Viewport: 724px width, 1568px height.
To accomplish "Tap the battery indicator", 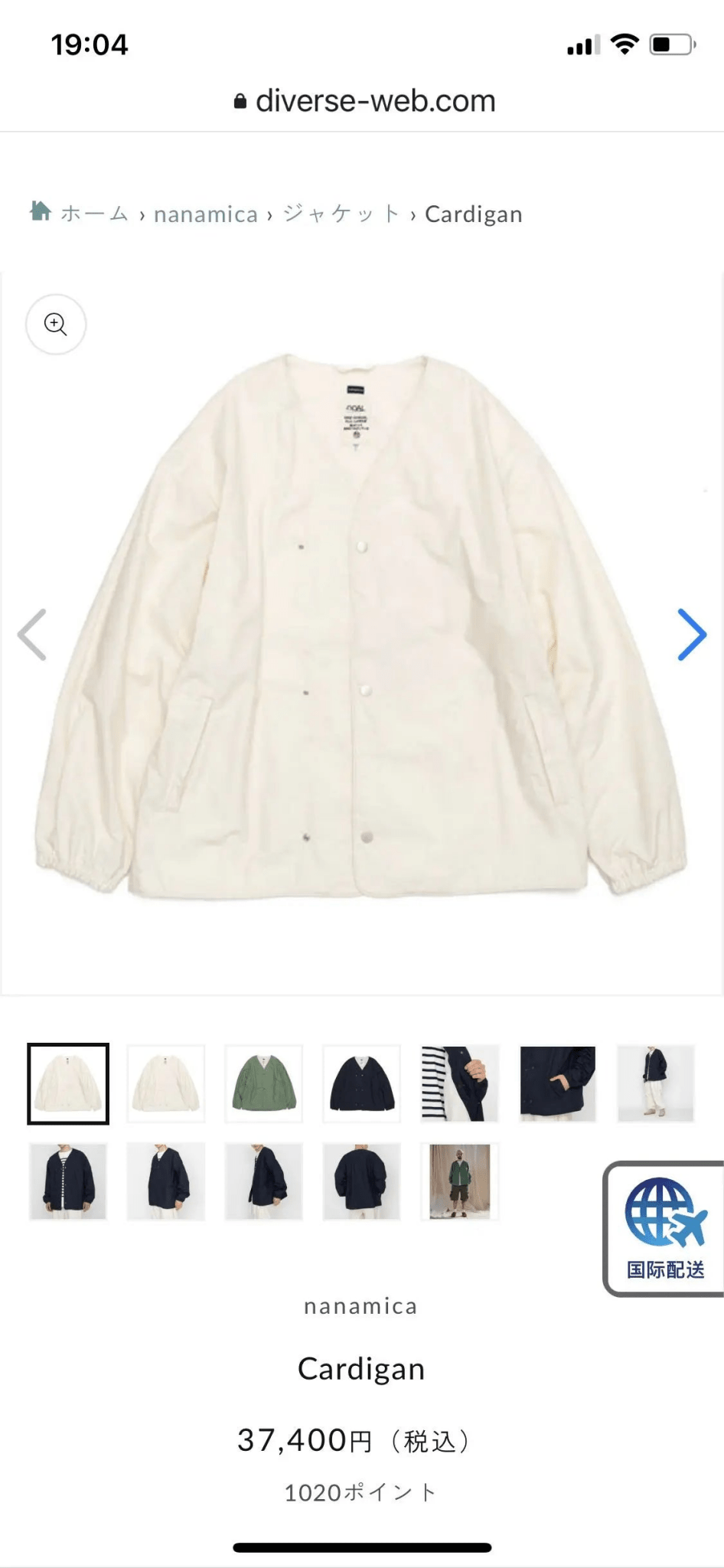I will 670,44.
